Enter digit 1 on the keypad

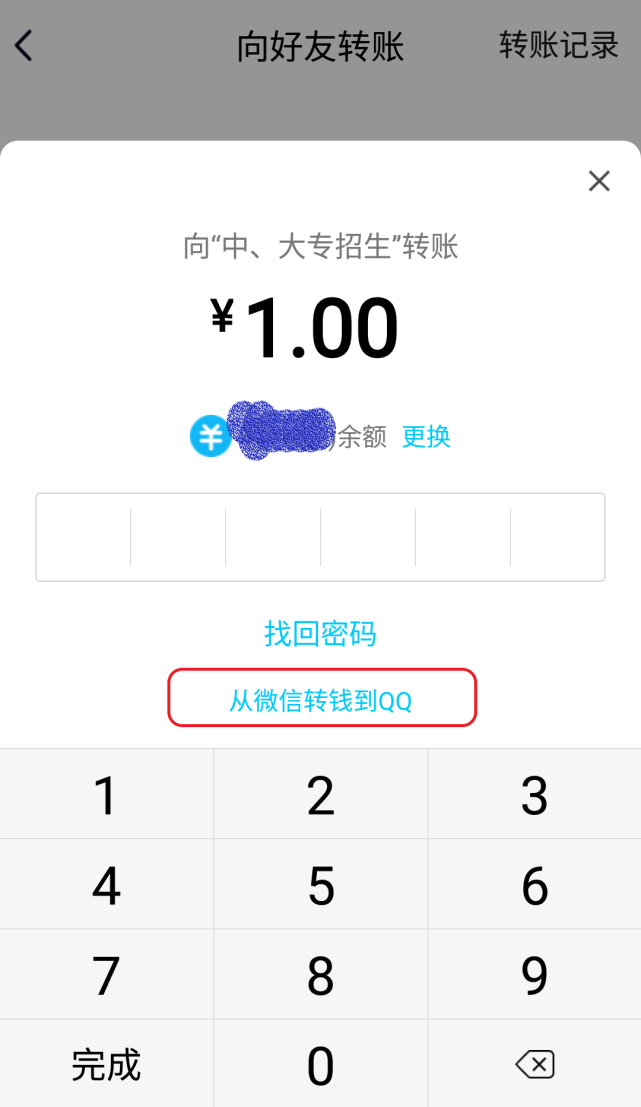tap(106, 795)
